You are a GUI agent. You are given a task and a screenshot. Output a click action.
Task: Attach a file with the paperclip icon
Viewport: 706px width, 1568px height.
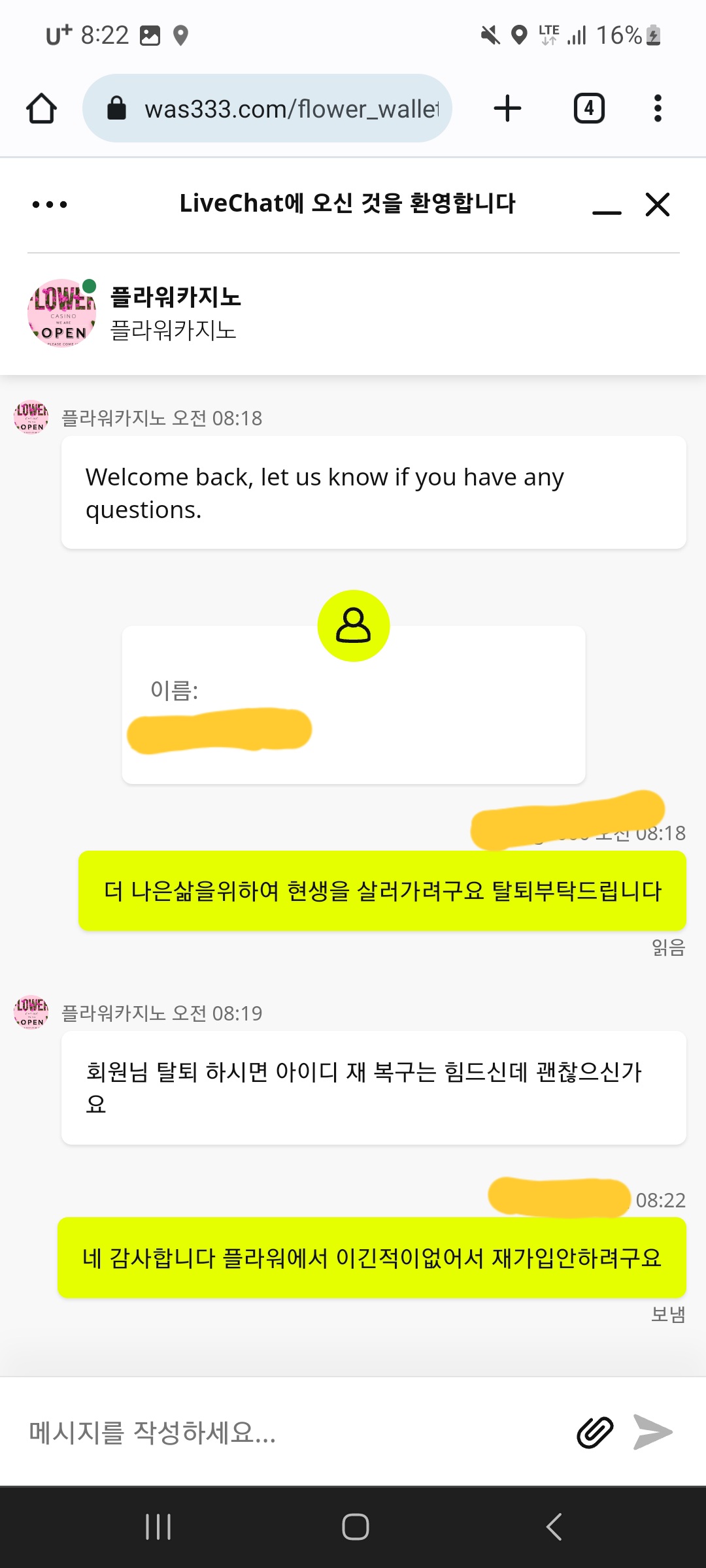[595, 1433]
